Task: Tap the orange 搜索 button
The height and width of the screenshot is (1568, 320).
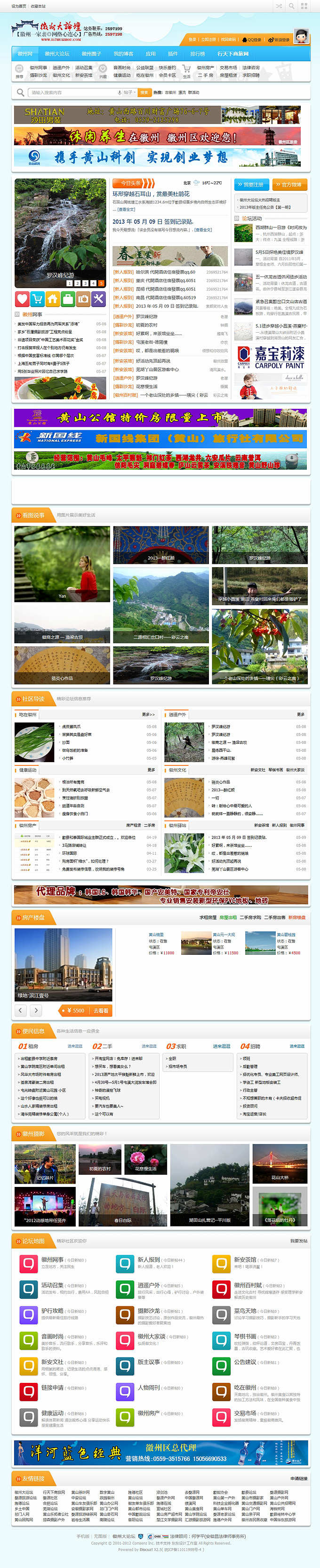Action: click(144, 93)
